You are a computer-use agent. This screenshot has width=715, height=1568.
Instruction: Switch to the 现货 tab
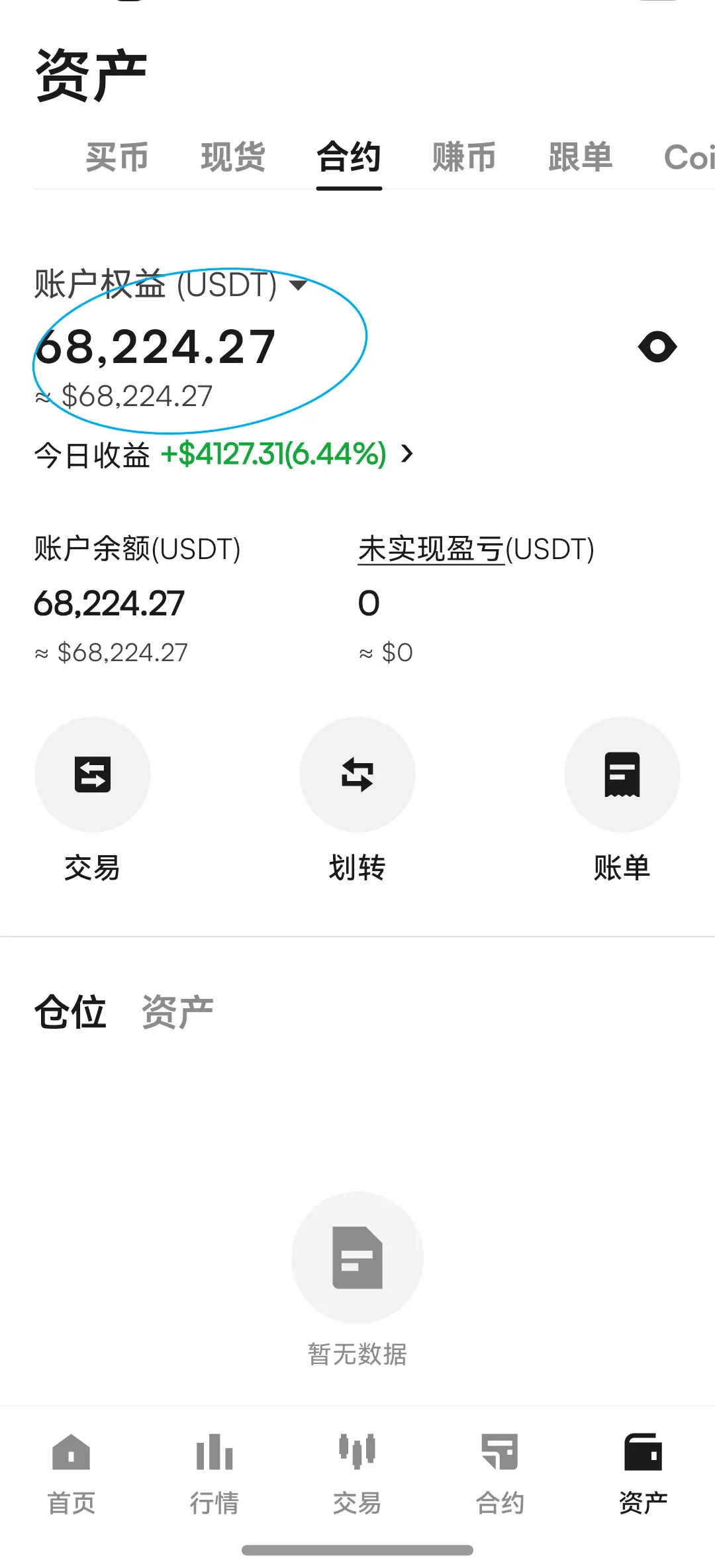(233, 158)
